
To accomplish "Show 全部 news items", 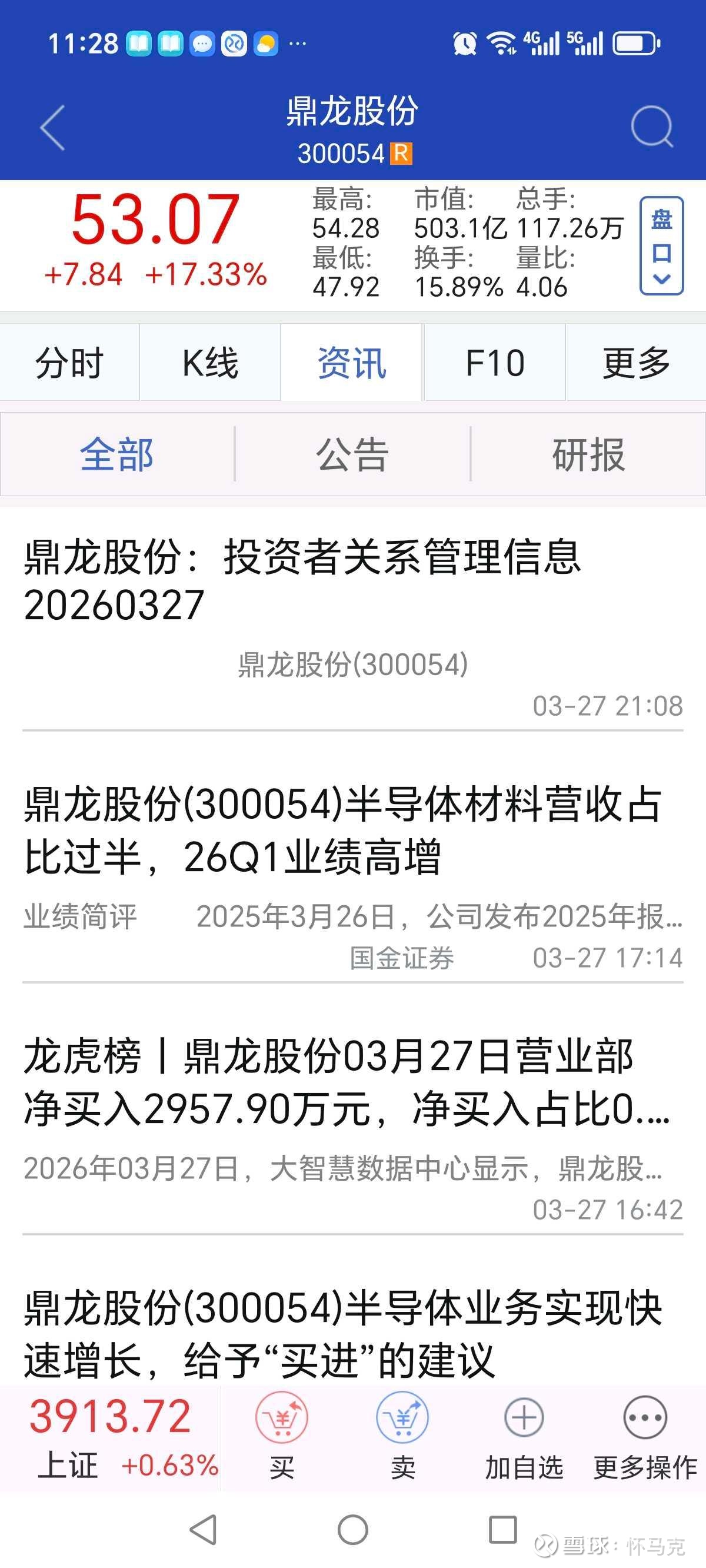I will point(117,454).
